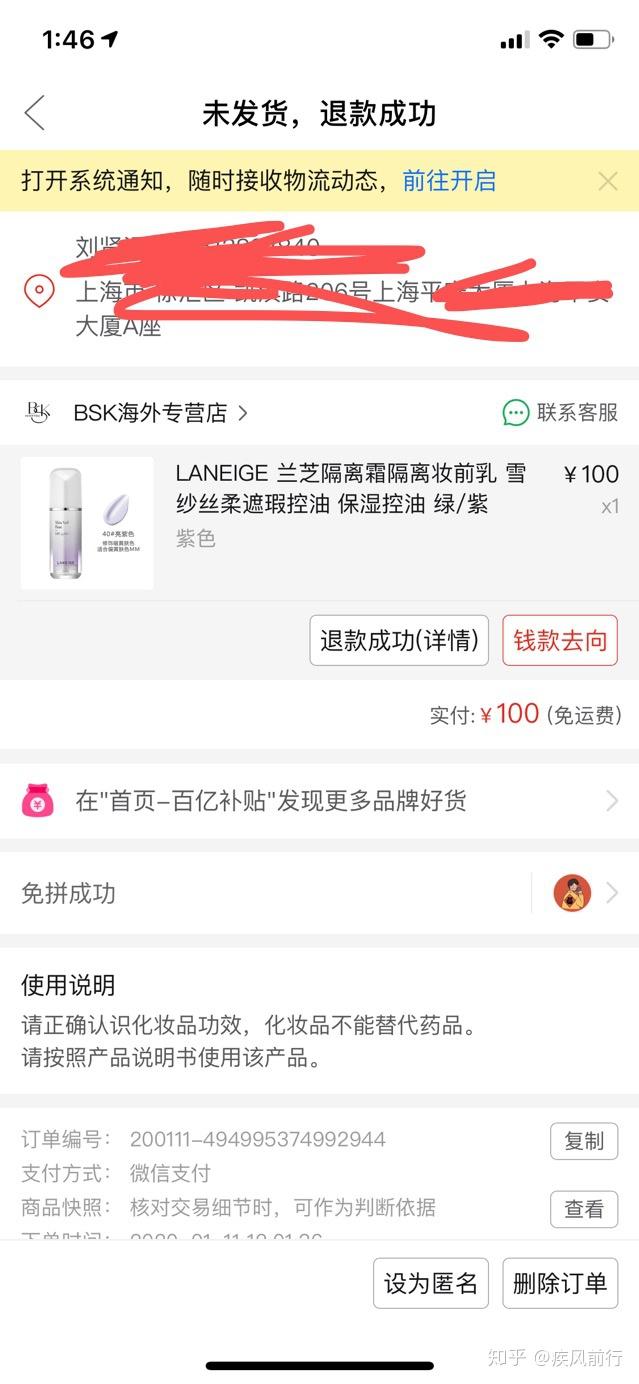Tap 前往开启 to enable notifications
This screenshot has height=1384, width=639.
pyautogui.click(x=449, y=181)
